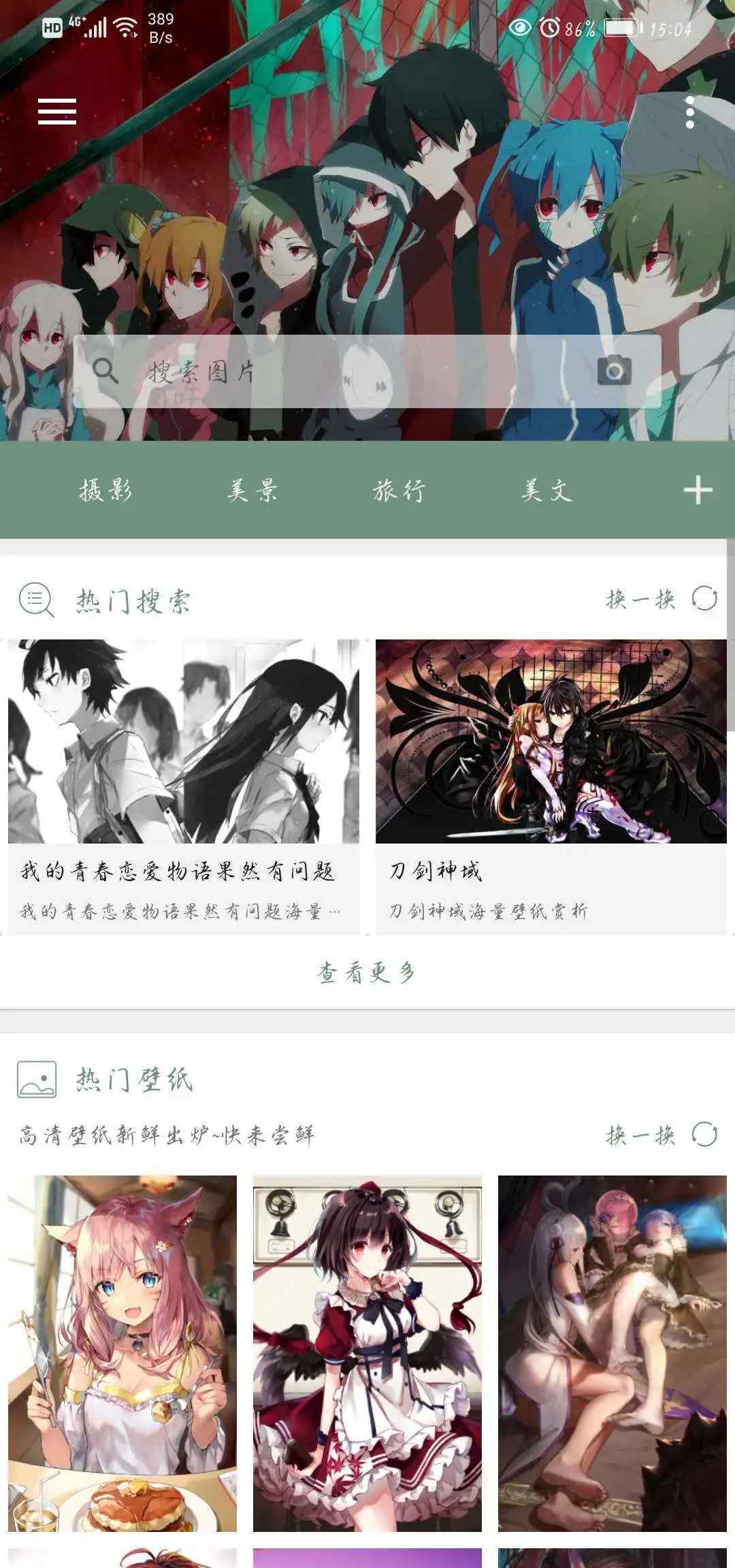Tap the 搜索图片 search field
This screenshot has width=735, height=1568.
340,371
